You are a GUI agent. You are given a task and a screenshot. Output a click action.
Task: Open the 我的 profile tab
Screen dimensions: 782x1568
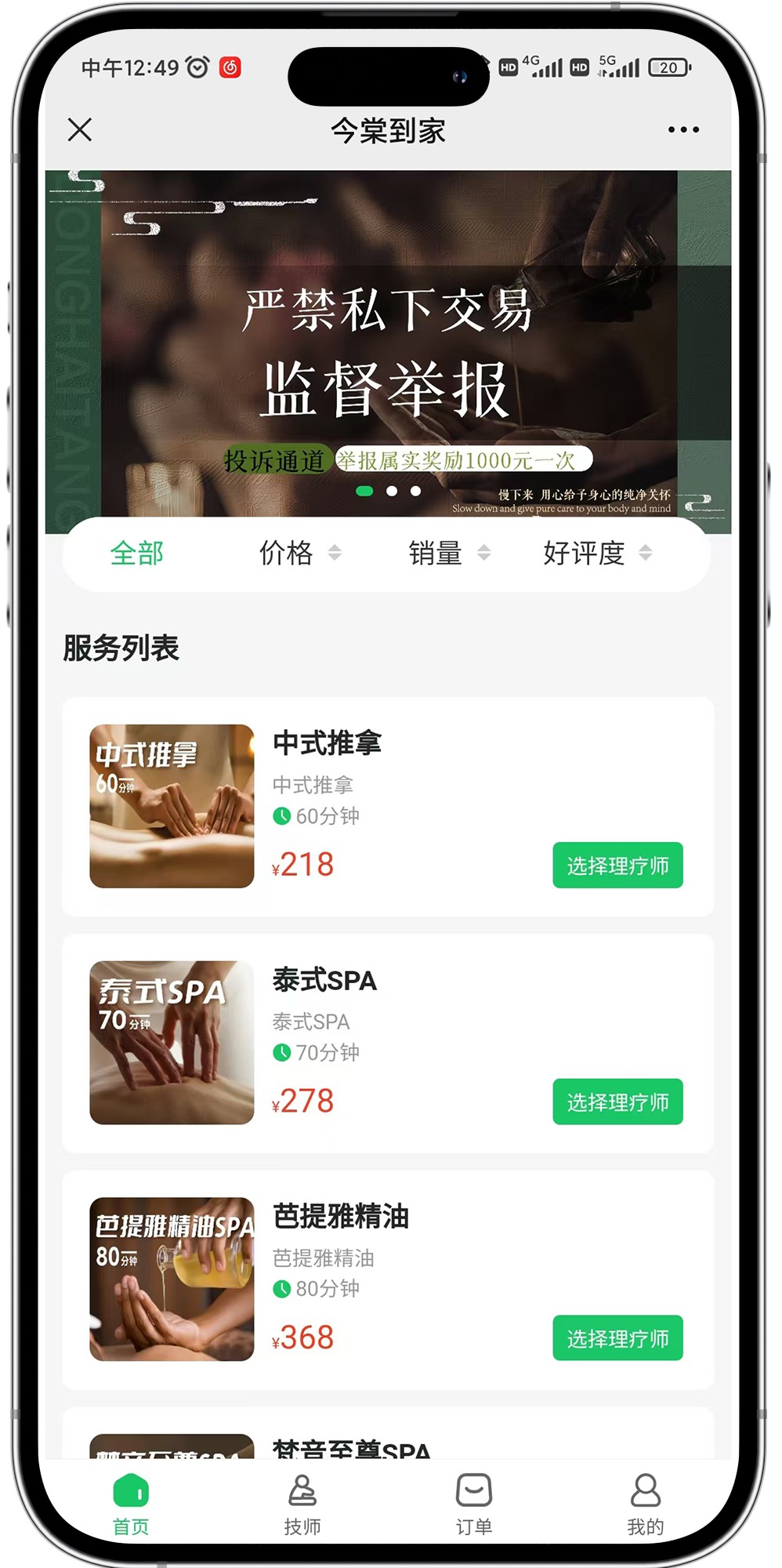tap(646, 1504)
